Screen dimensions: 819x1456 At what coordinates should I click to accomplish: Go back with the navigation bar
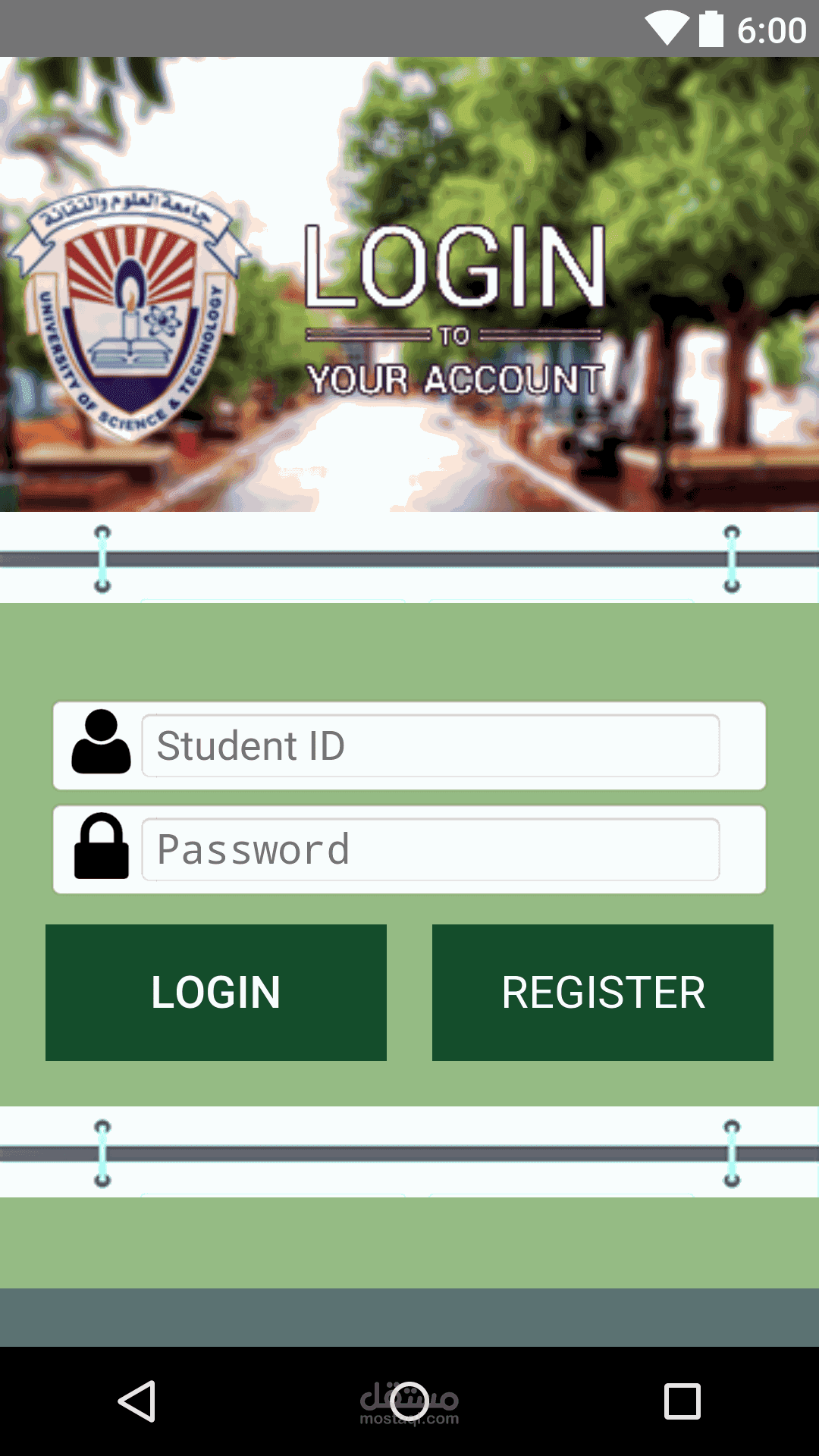click(137, 1401)
